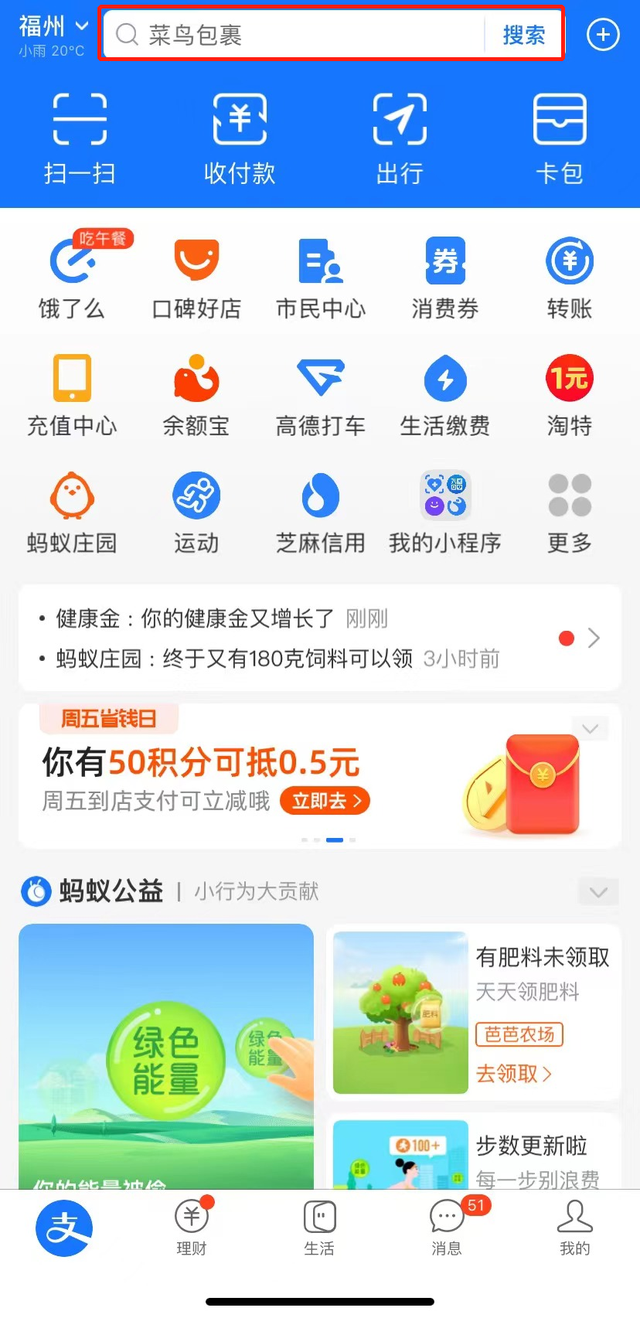This screenshot has width=640, height=1318.
Task: Switch to the 理财 tab
Action: [192, 1226]
